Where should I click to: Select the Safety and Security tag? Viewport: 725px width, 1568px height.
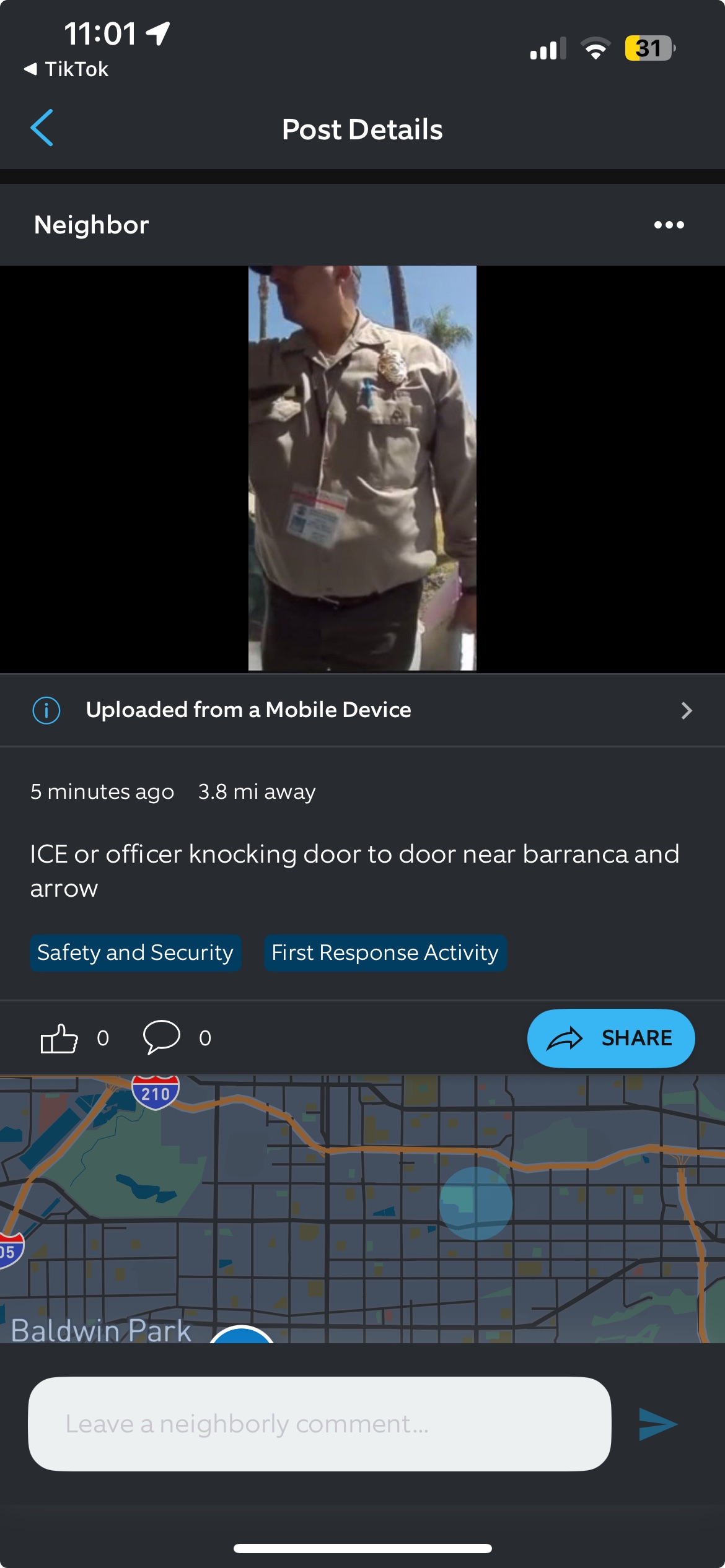pos(135,952)
